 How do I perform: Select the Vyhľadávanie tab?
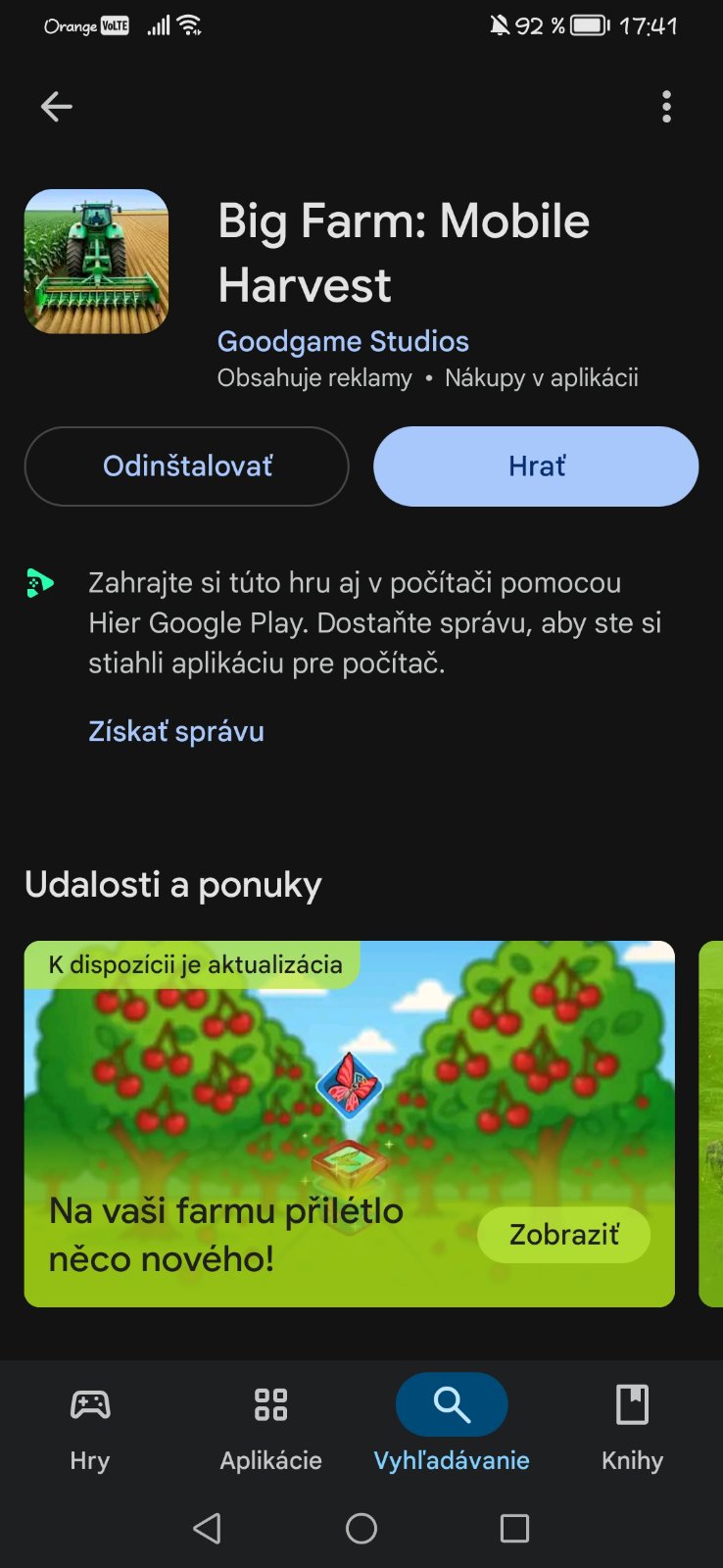452,1426
